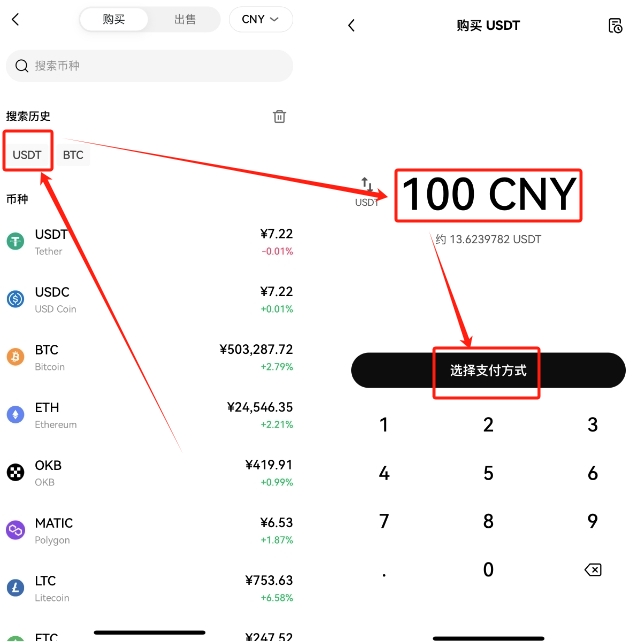Go back from the coin list screen
The height and width of the screenshot is (642, 634).
(x=15, y=19)
